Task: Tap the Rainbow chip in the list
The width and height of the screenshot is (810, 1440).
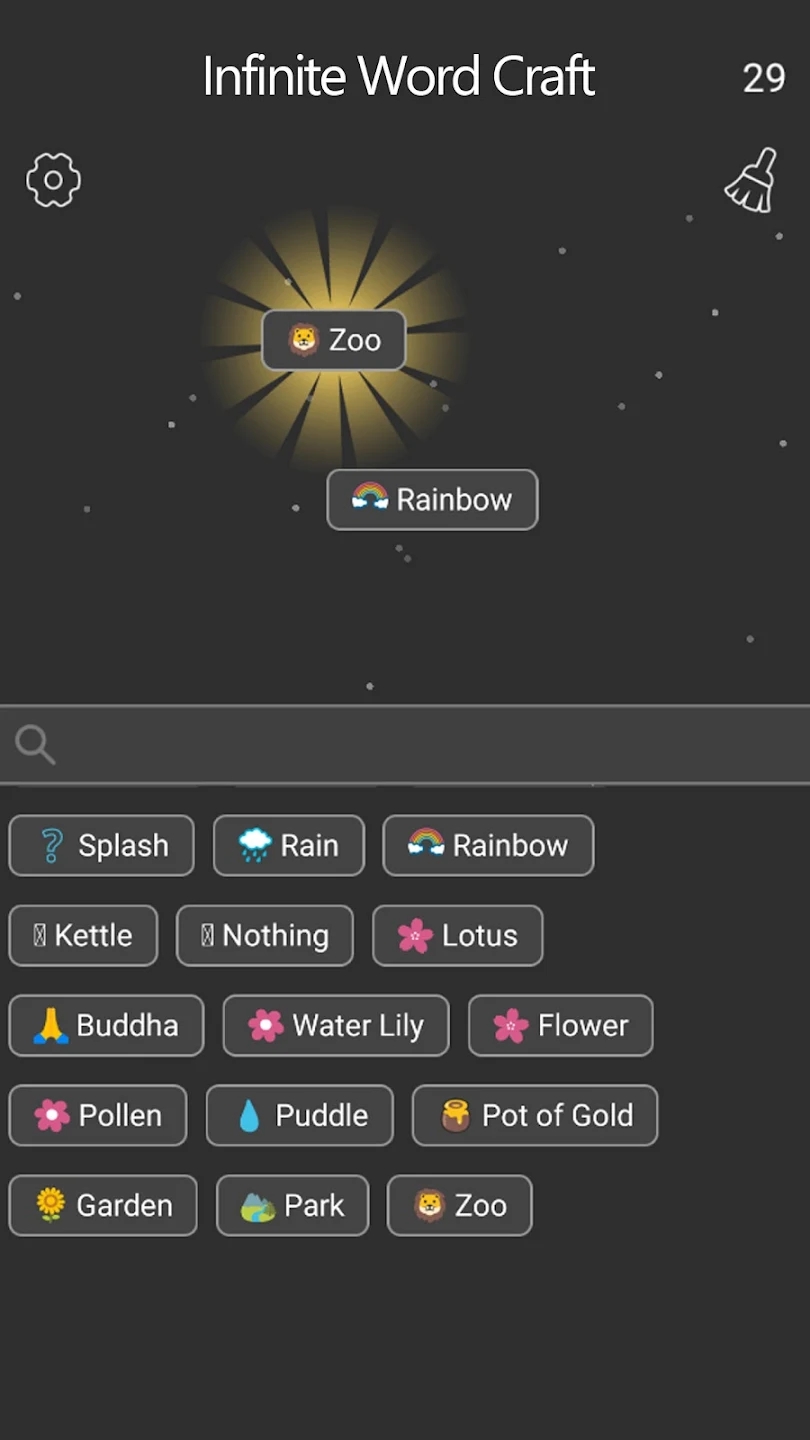Action: tap(488, 845)
